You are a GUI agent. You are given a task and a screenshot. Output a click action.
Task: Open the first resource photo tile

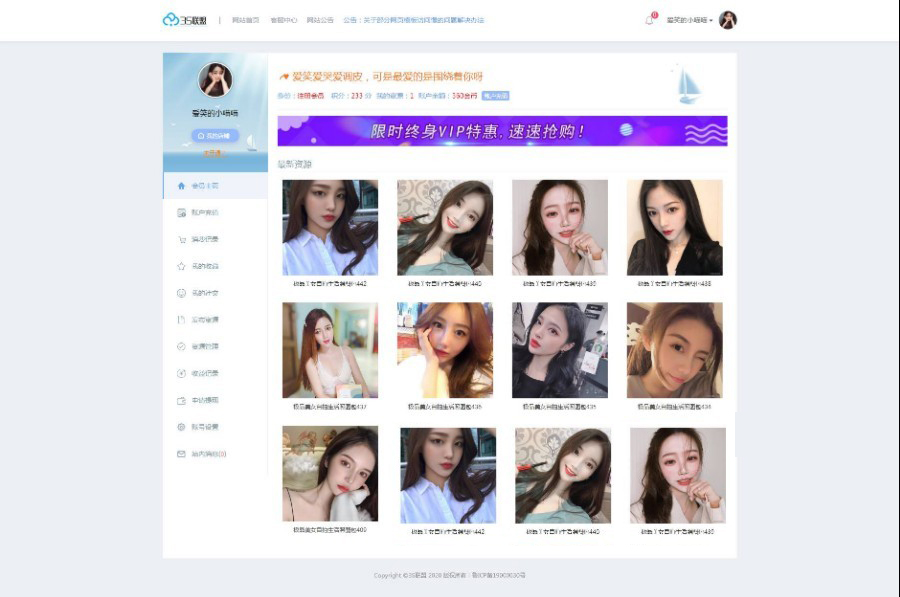[x=330, y=228]
